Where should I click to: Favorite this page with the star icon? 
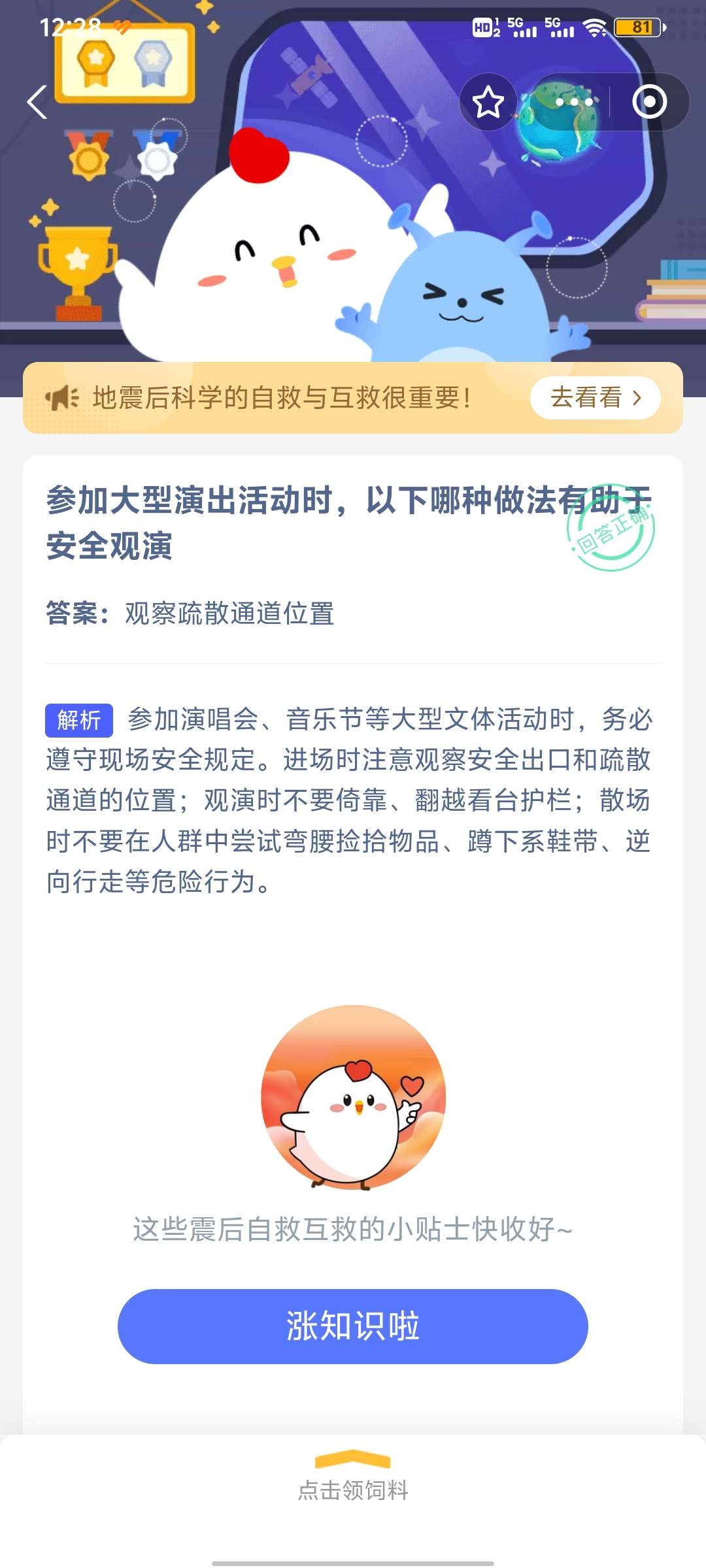point(488,103)
